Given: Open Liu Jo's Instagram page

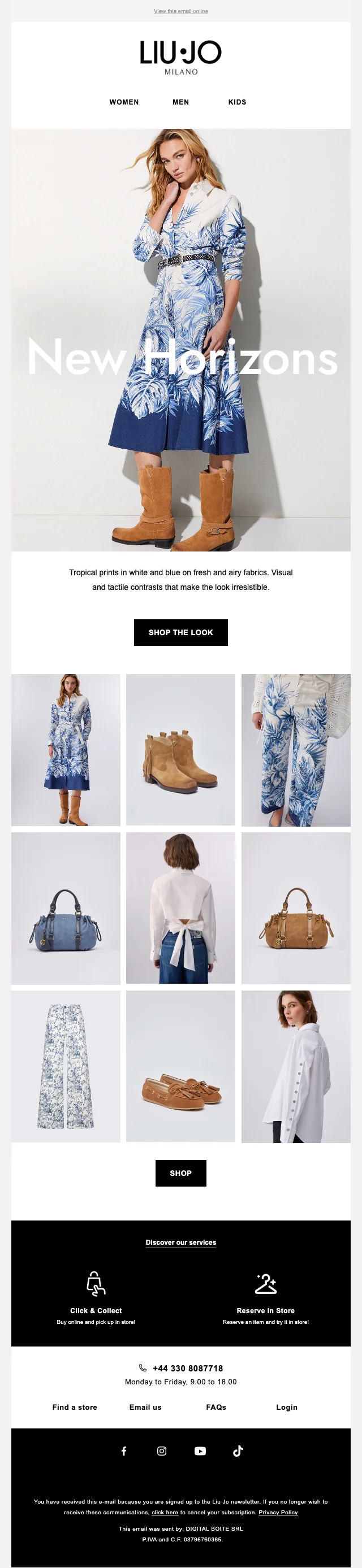Looking at the screenshot, I should [162, 1451].
